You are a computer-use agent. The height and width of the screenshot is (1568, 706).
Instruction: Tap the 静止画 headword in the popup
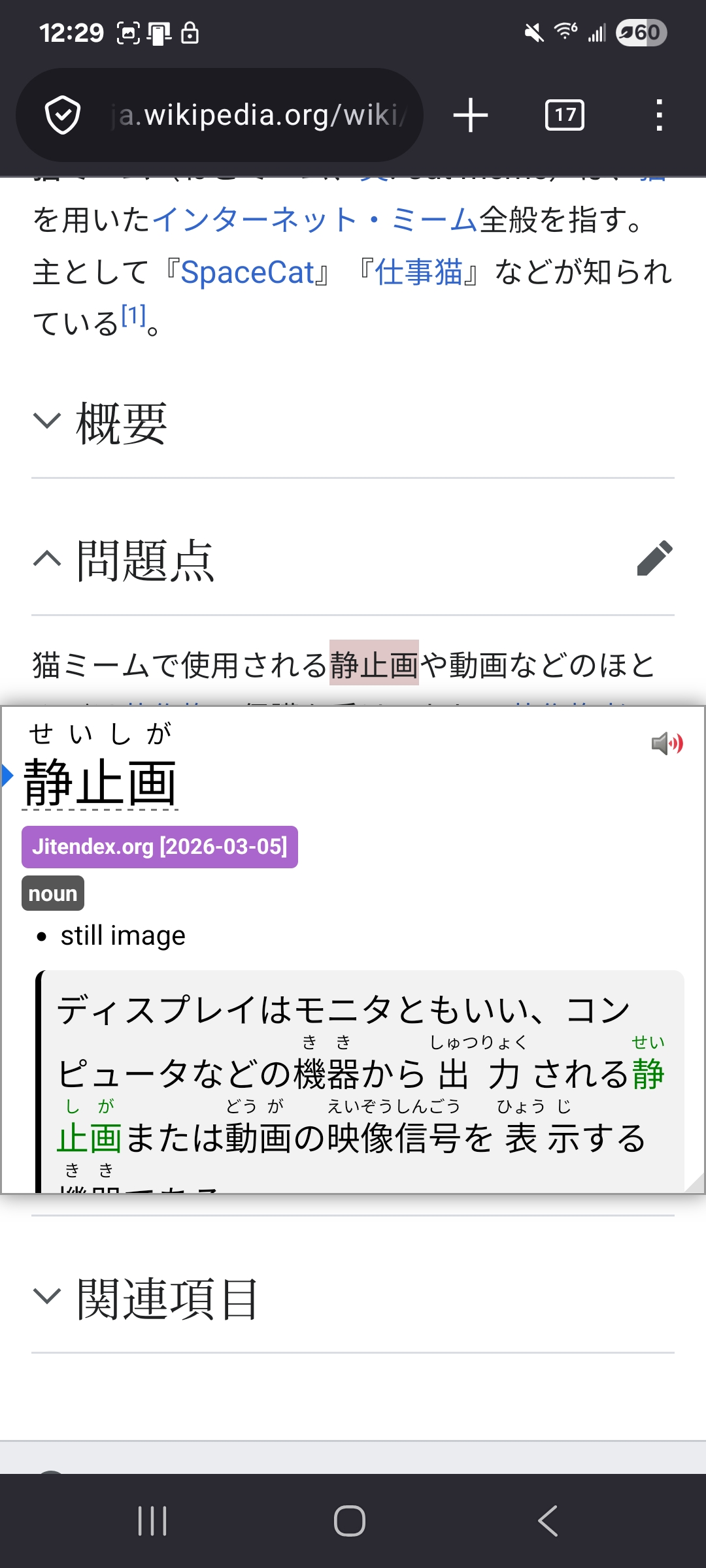tap(100, 783)
